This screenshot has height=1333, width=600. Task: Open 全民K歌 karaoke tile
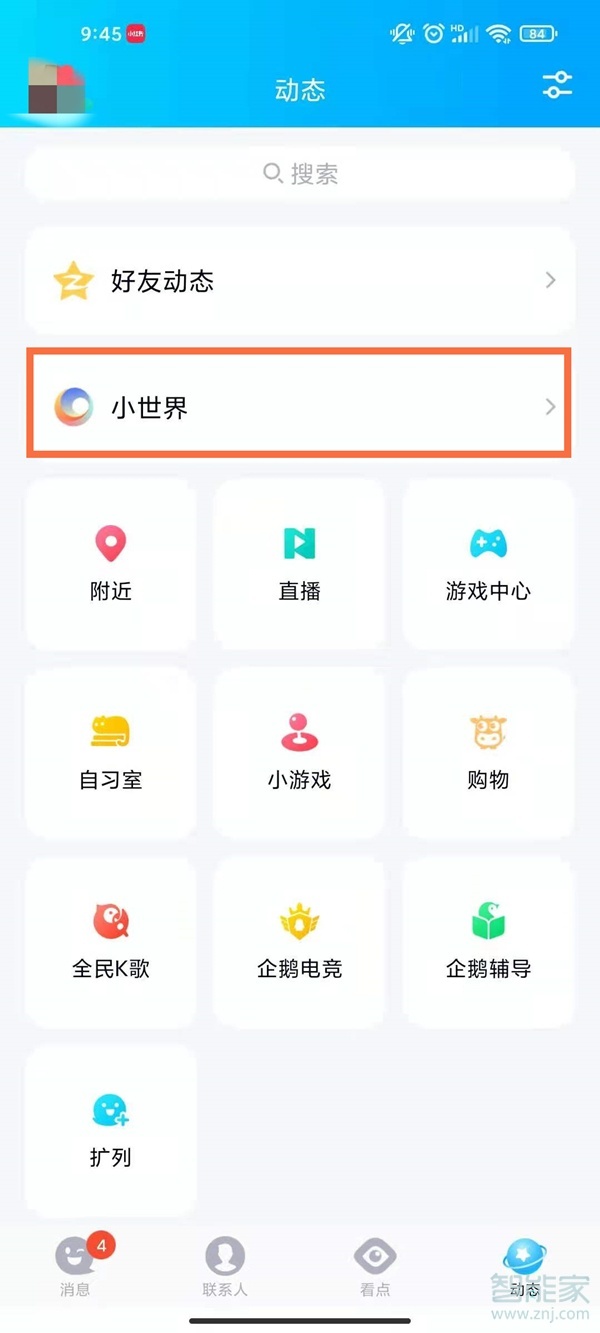tap(110, 941)
